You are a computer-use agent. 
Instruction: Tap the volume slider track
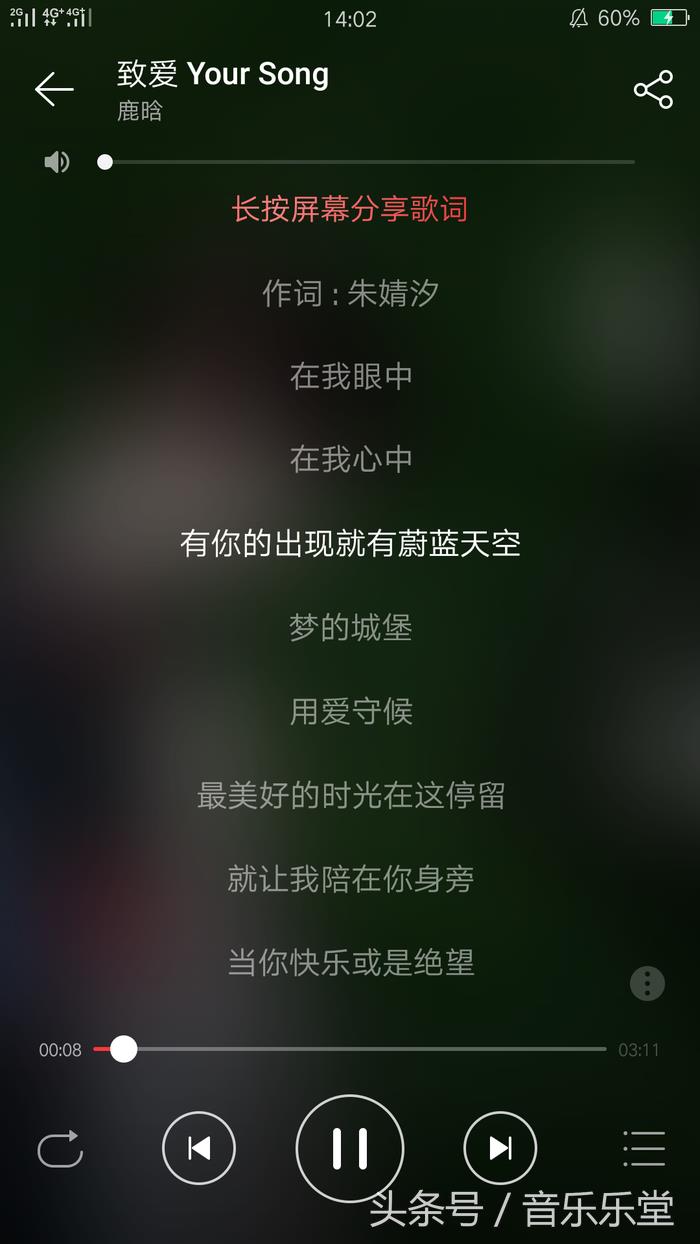370,162
